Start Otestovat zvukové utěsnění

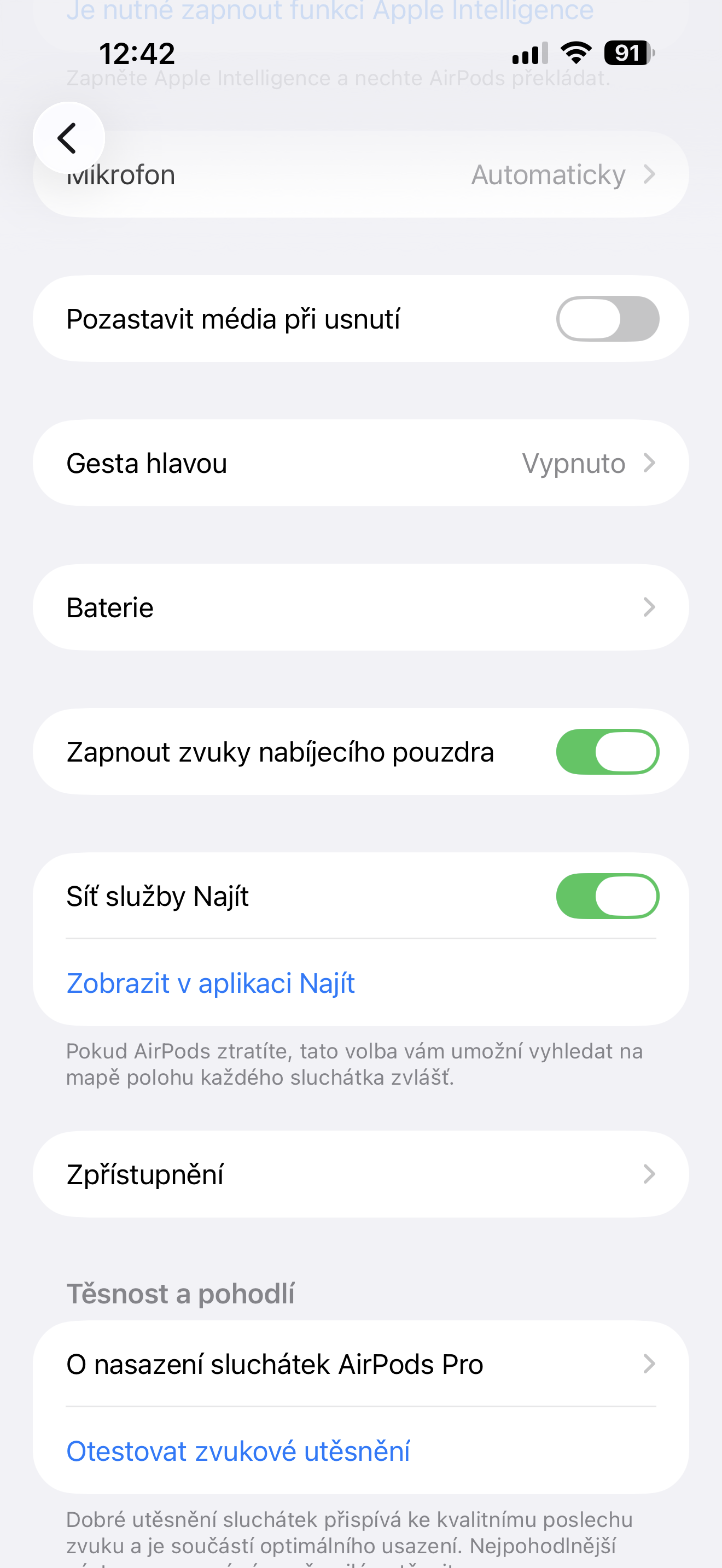pyautogui.click(x=238, y=1451)
